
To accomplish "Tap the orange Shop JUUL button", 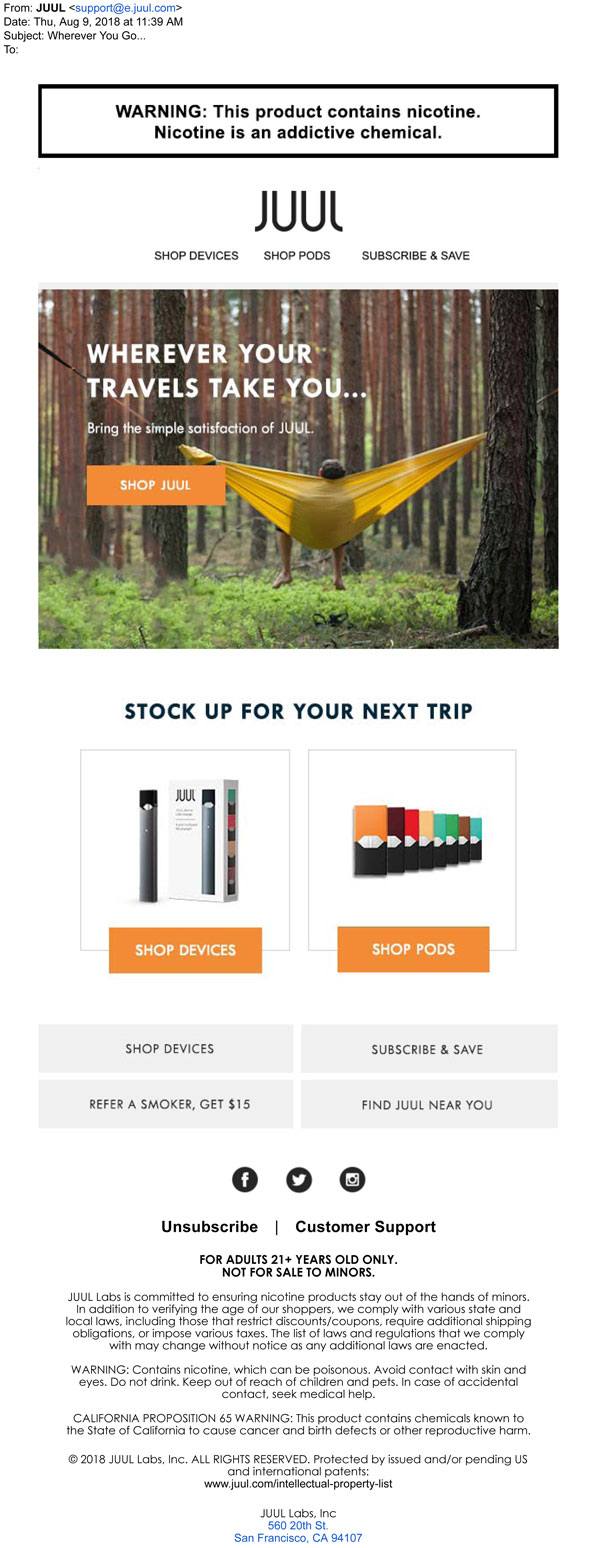I will 155,485.
